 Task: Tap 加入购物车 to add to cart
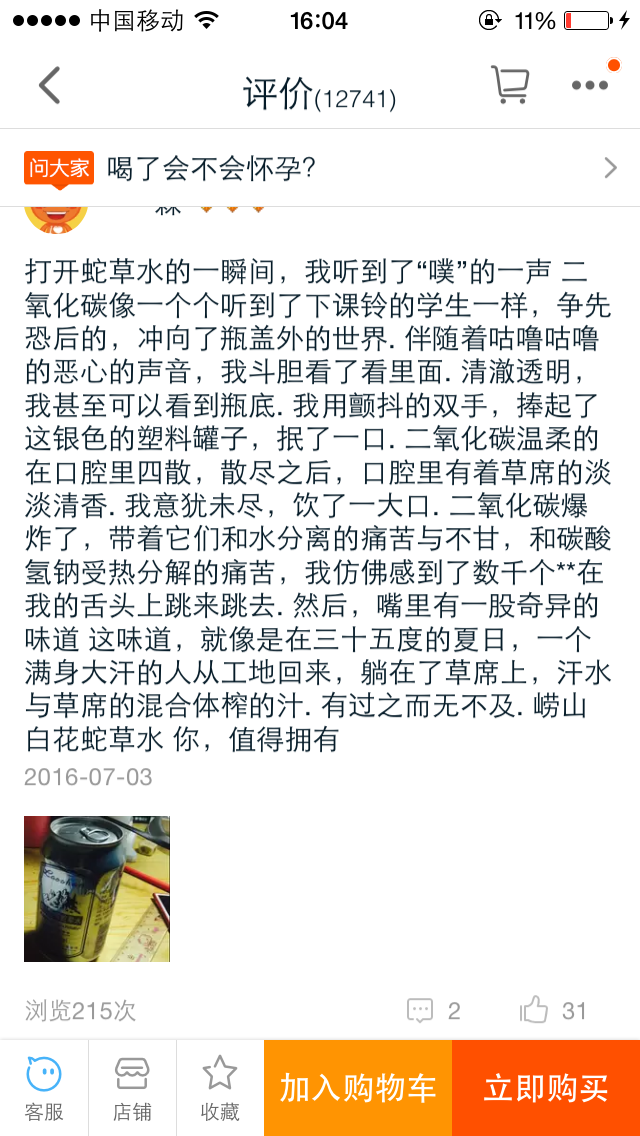tap(358, 1088)
